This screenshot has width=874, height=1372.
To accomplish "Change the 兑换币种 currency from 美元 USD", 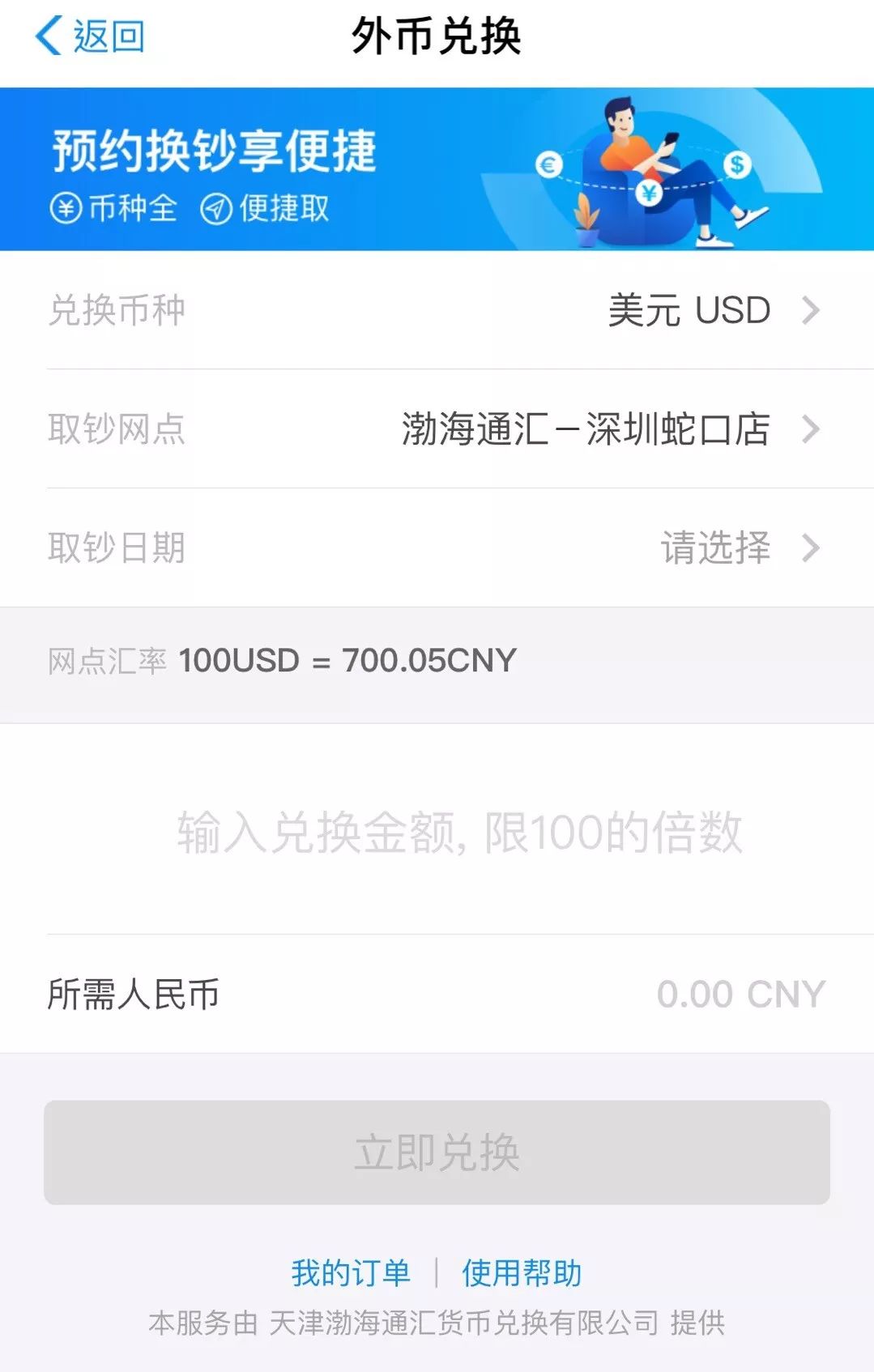I will click(713, 310).
